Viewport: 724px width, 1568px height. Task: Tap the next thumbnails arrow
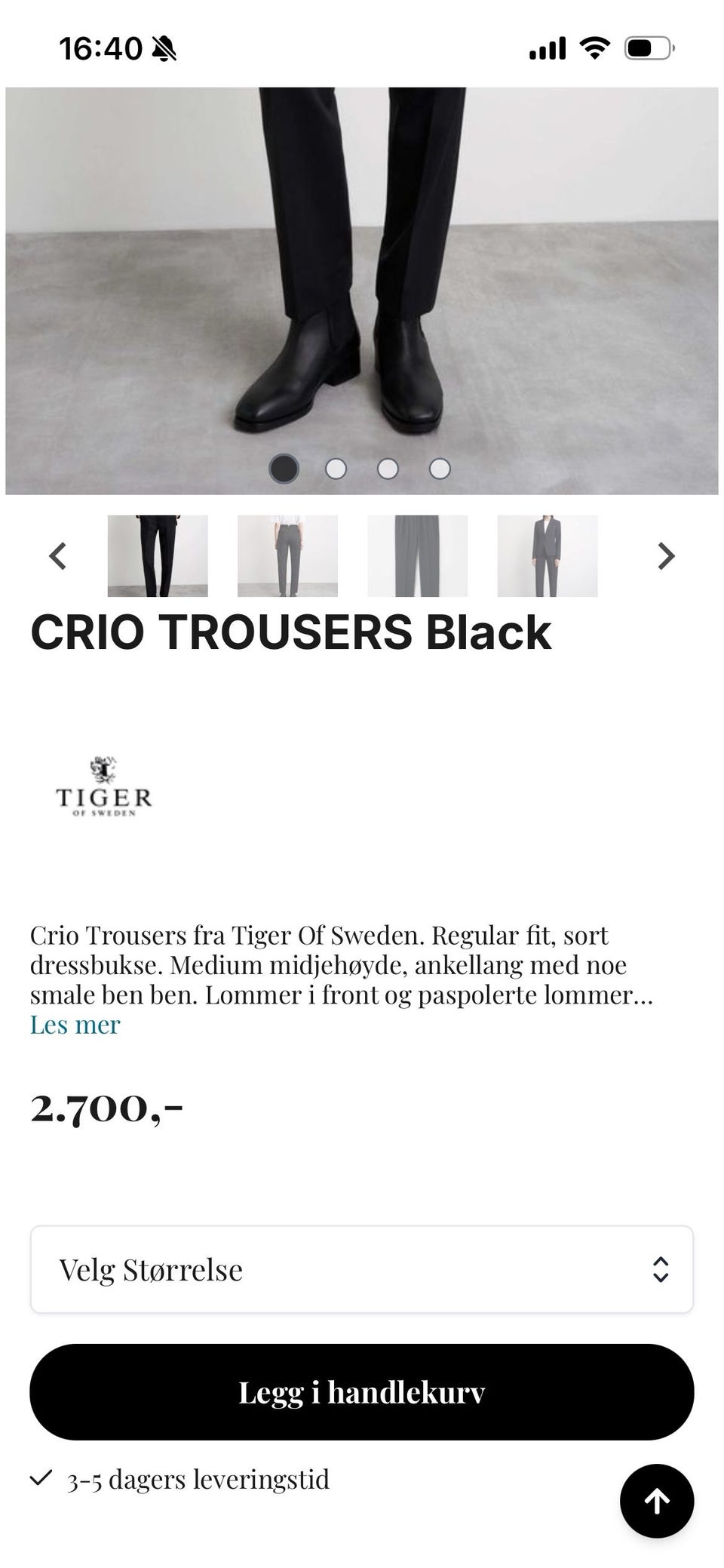666,556
